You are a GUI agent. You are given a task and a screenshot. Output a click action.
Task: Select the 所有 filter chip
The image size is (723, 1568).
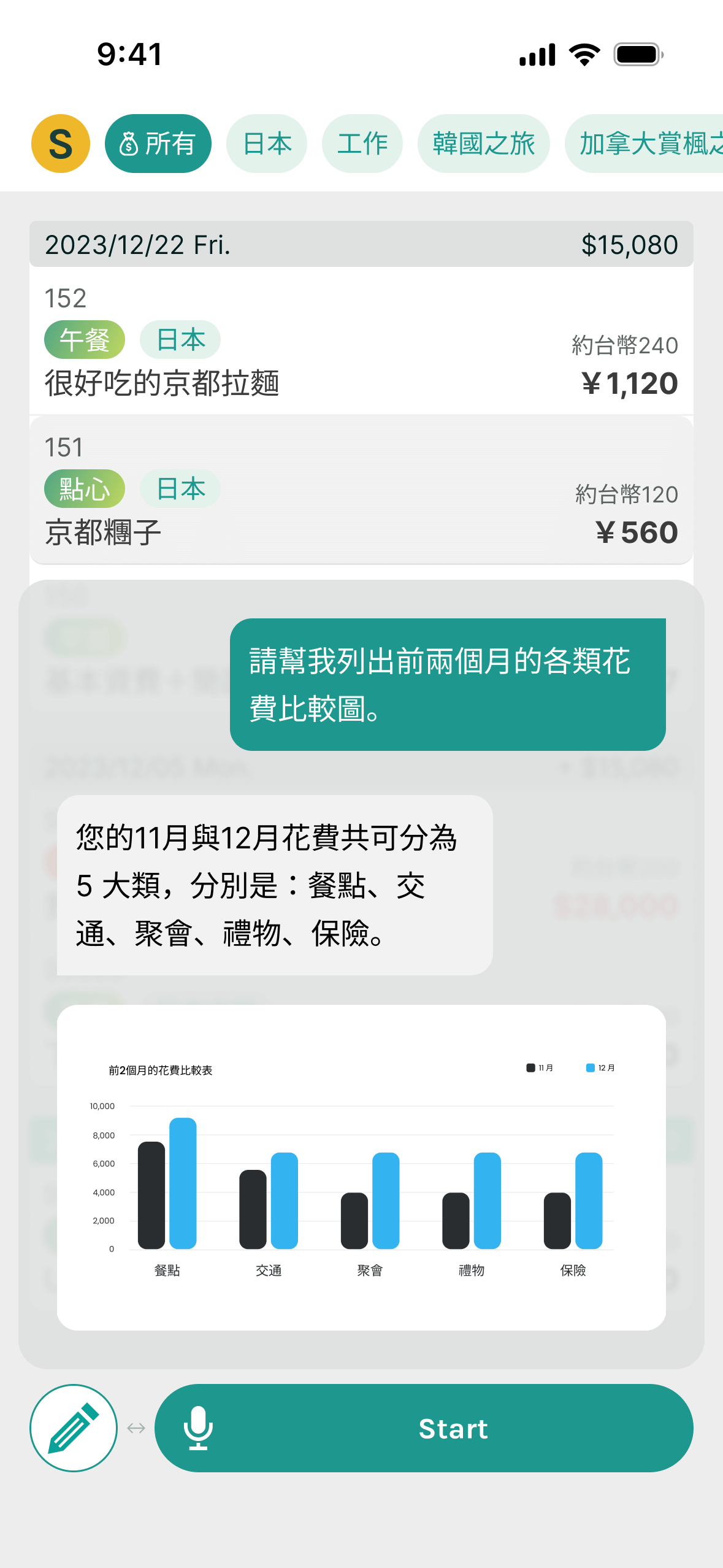158,144
